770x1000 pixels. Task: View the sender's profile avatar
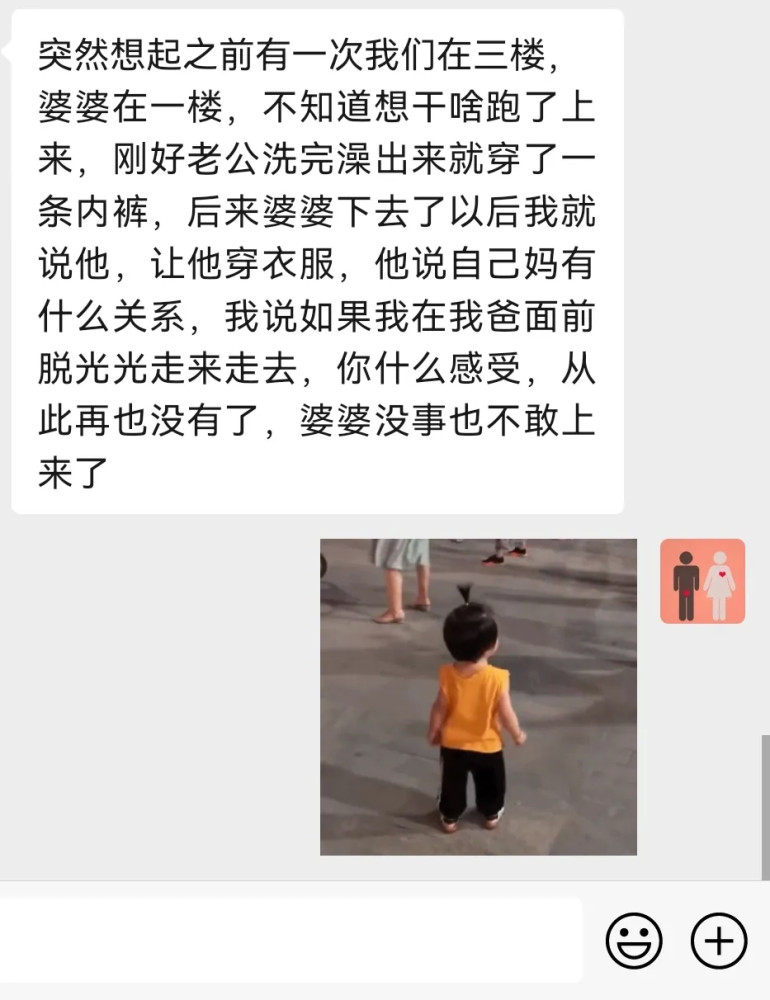point(702,581)
